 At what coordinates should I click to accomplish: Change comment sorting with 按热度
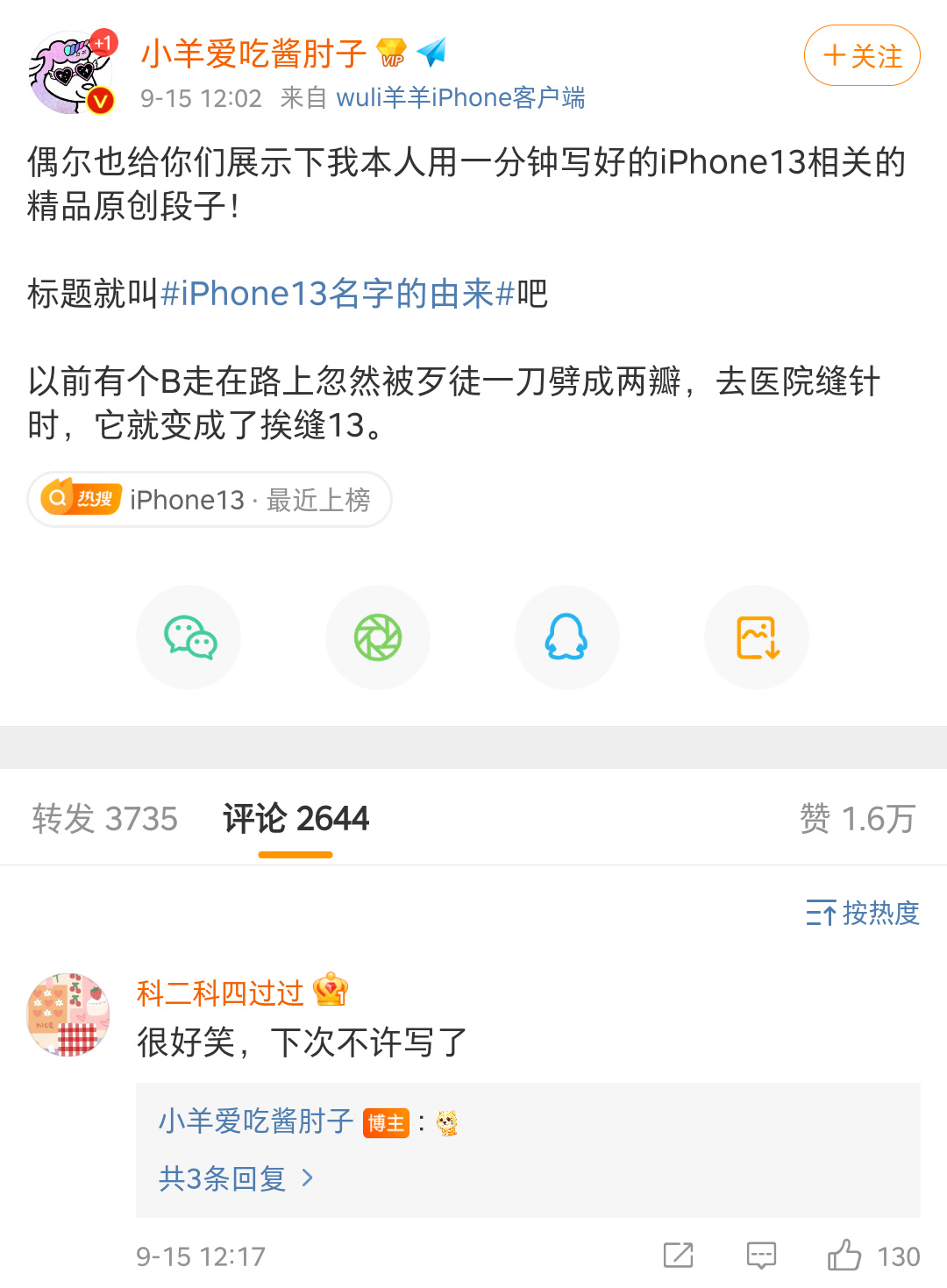(x=862, y=913)
